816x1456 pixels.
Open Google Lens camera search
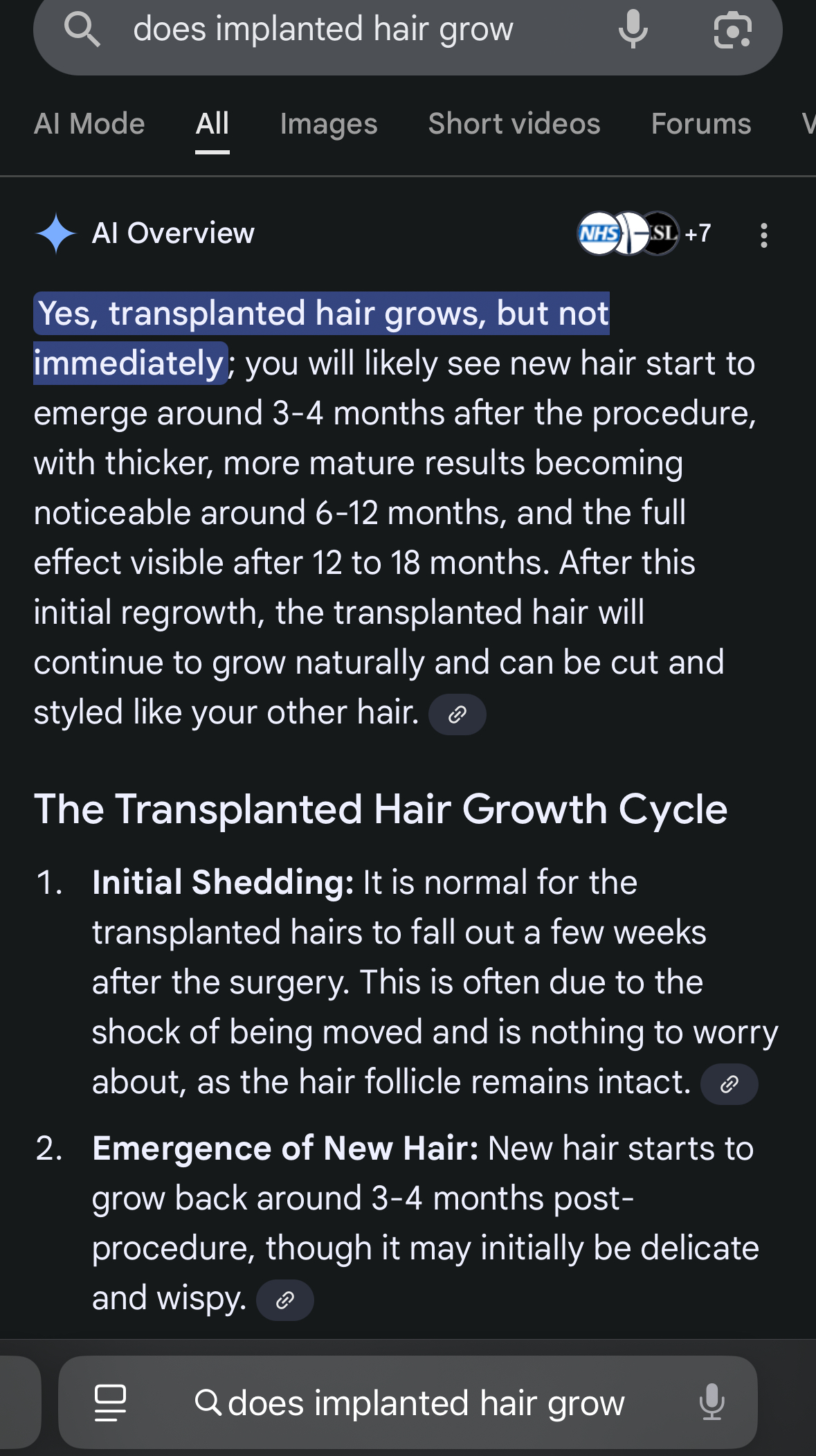point(732,30)
